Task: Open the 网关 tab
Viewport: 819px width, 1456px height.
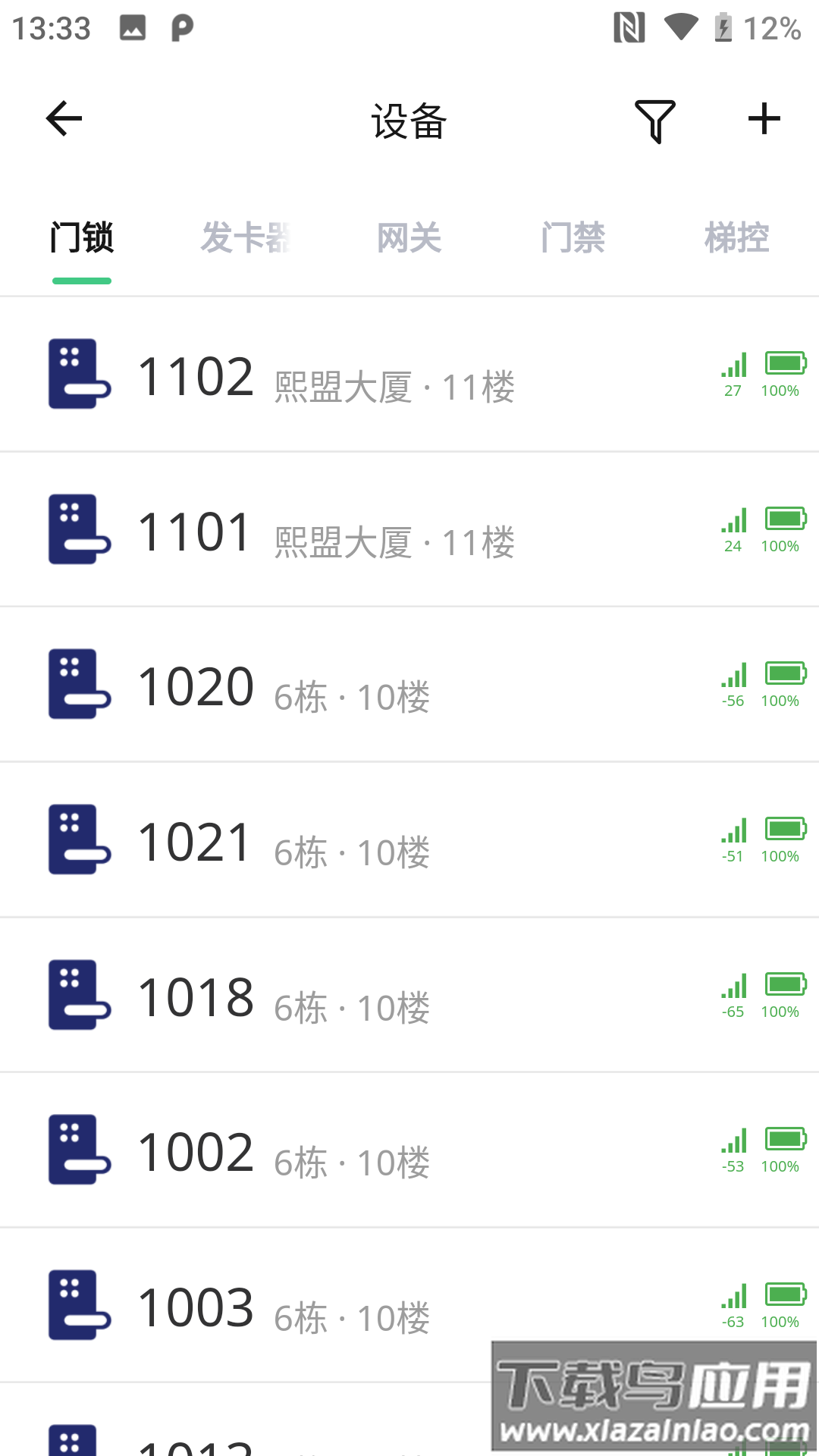Action: [x=409, y=237]
